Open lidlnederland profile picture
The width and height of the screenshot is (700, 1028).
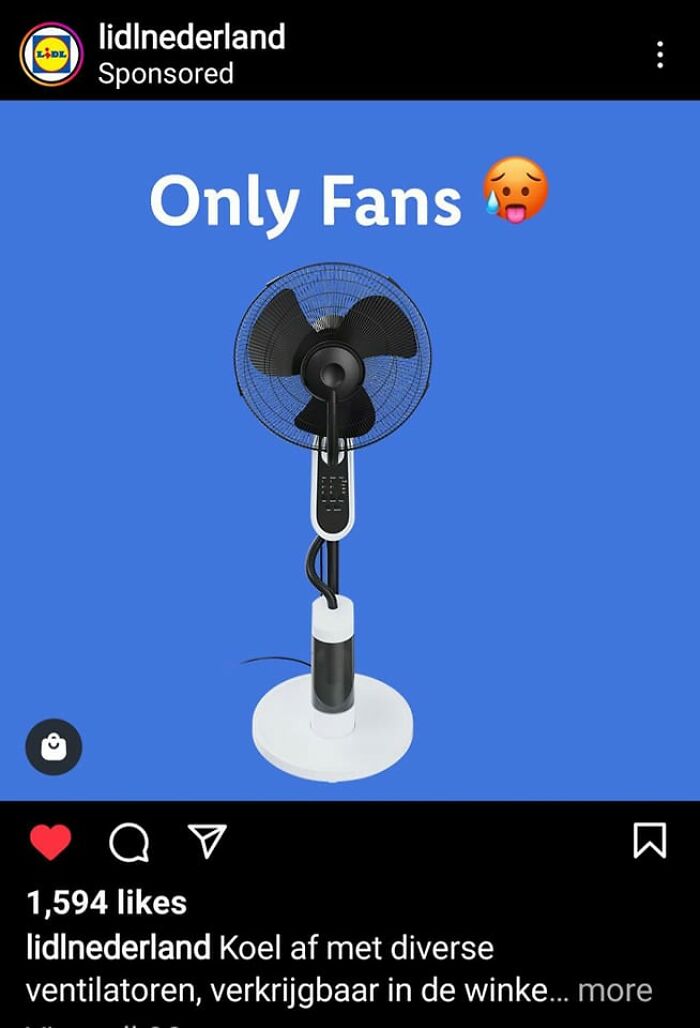click(x=51, y=55)
